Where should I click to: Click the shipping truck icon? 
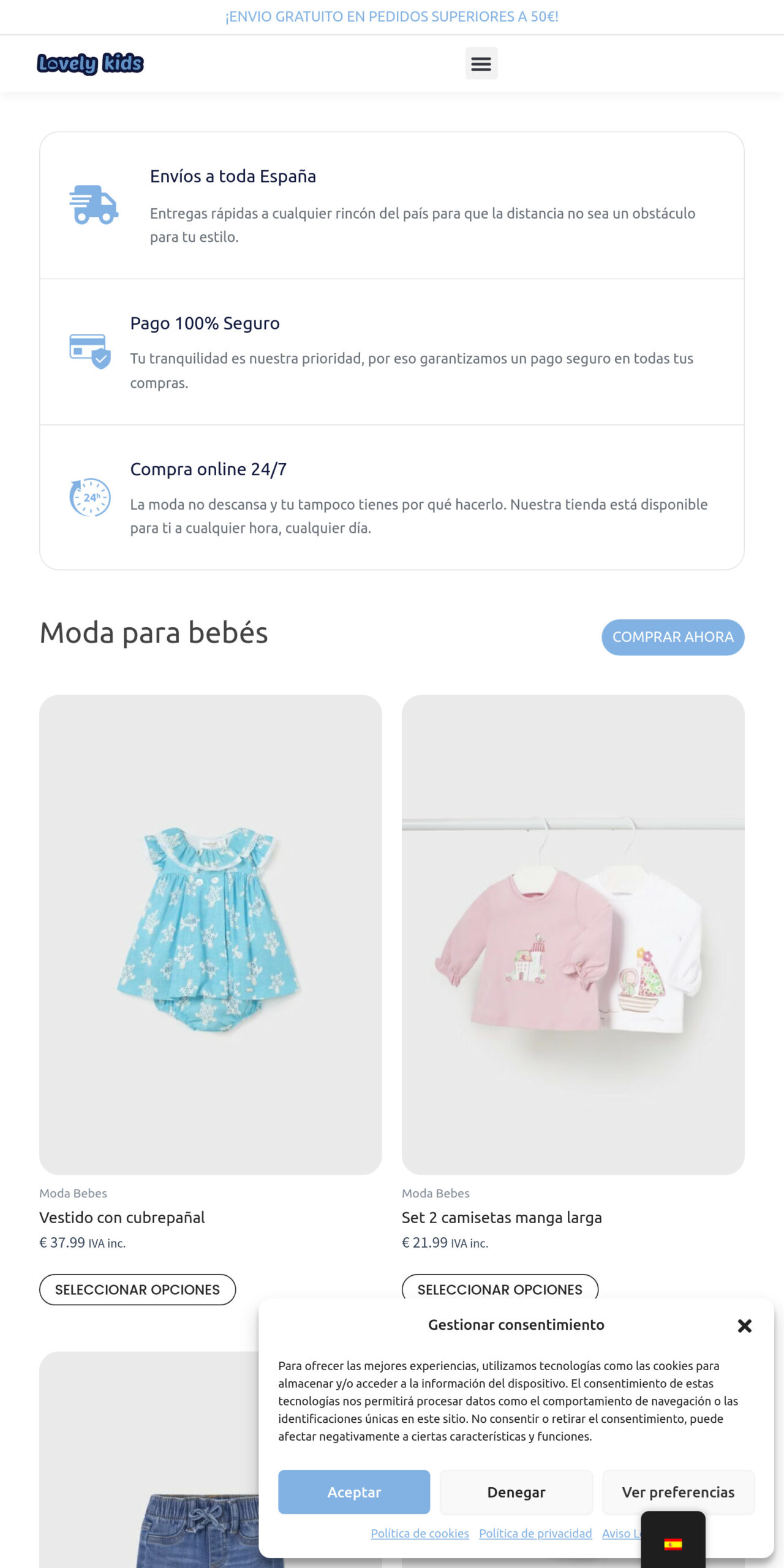click(93, 203)
